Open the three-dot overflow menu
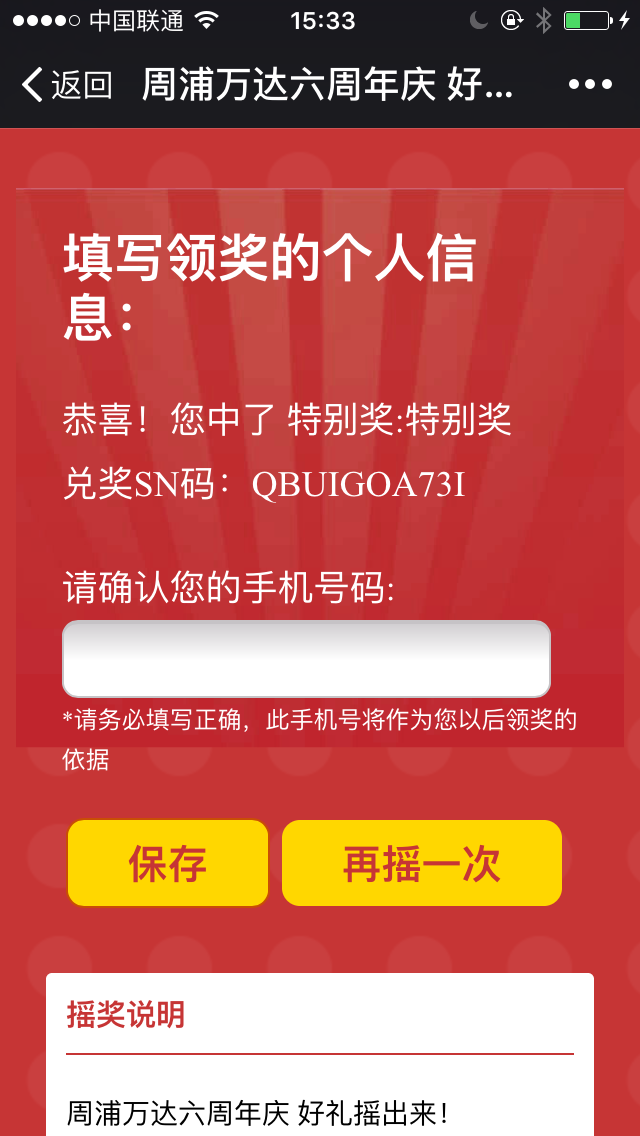 tap(590, 85)
